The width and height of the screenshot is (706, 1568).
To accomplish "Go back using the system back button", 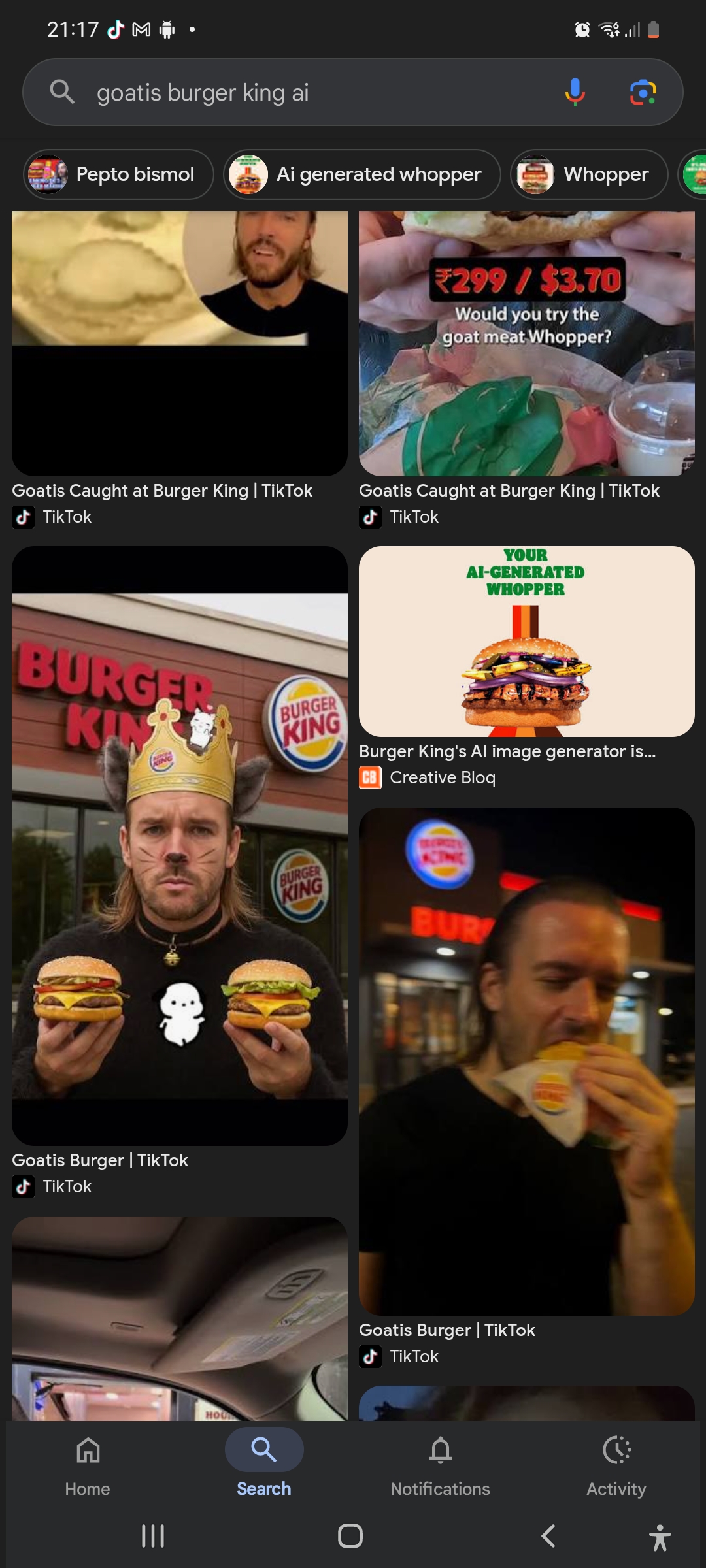I will 548,1536.
